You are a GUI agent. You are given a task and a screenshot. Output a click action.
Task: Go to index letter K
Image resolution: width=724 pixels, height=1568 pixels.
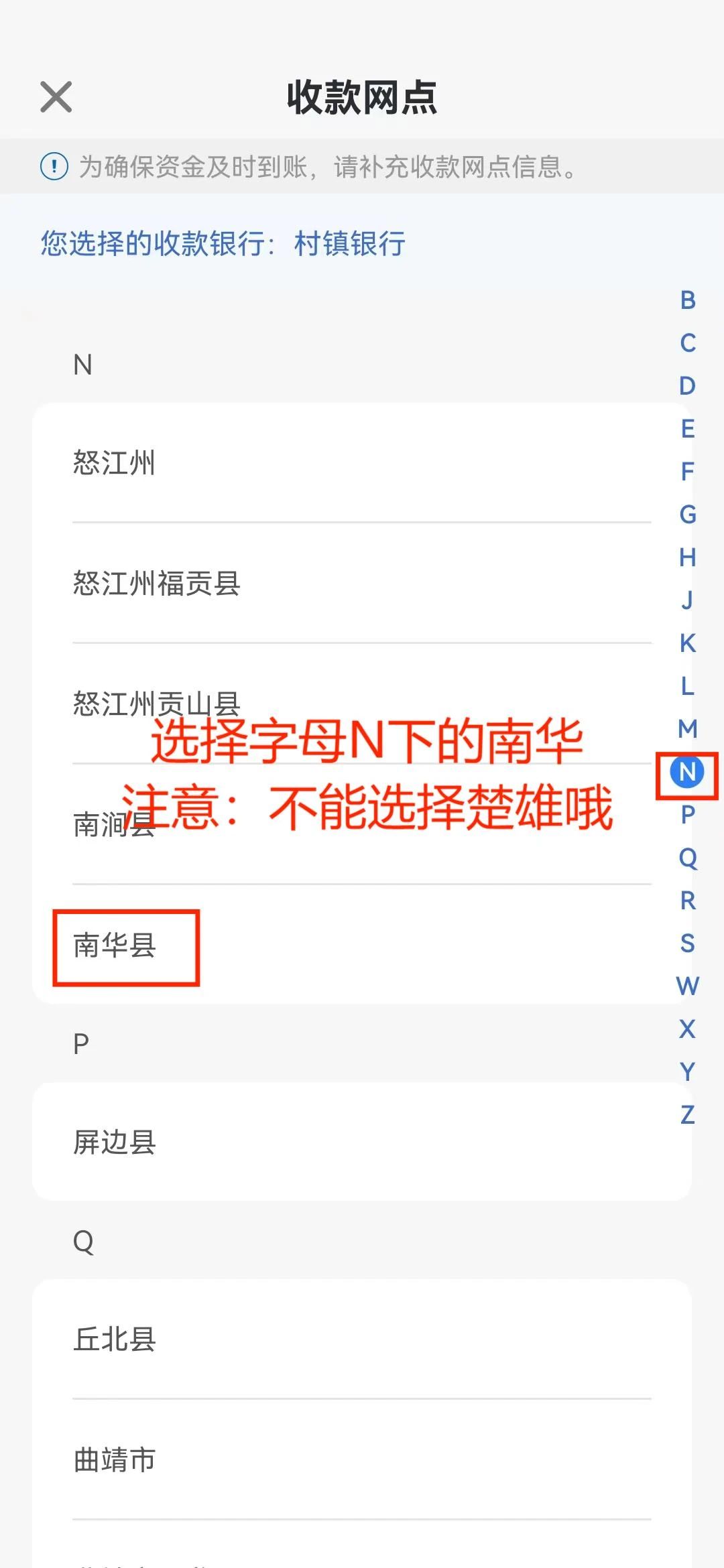[x=688, y=643]
